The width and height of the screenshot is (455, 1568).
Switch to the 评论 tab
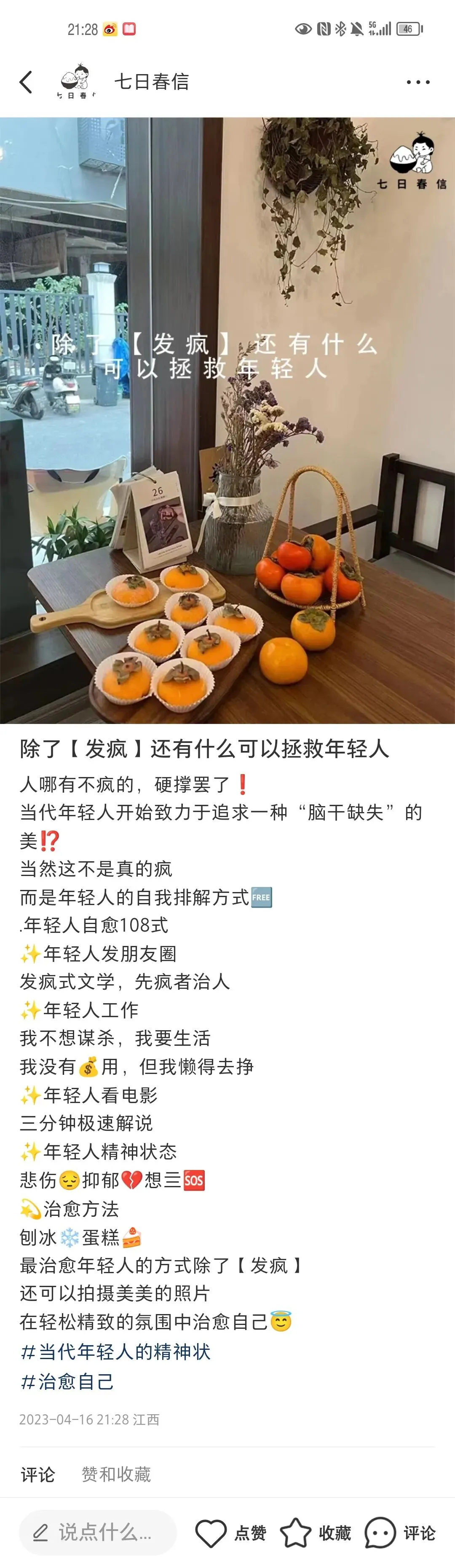[38, 1474]
